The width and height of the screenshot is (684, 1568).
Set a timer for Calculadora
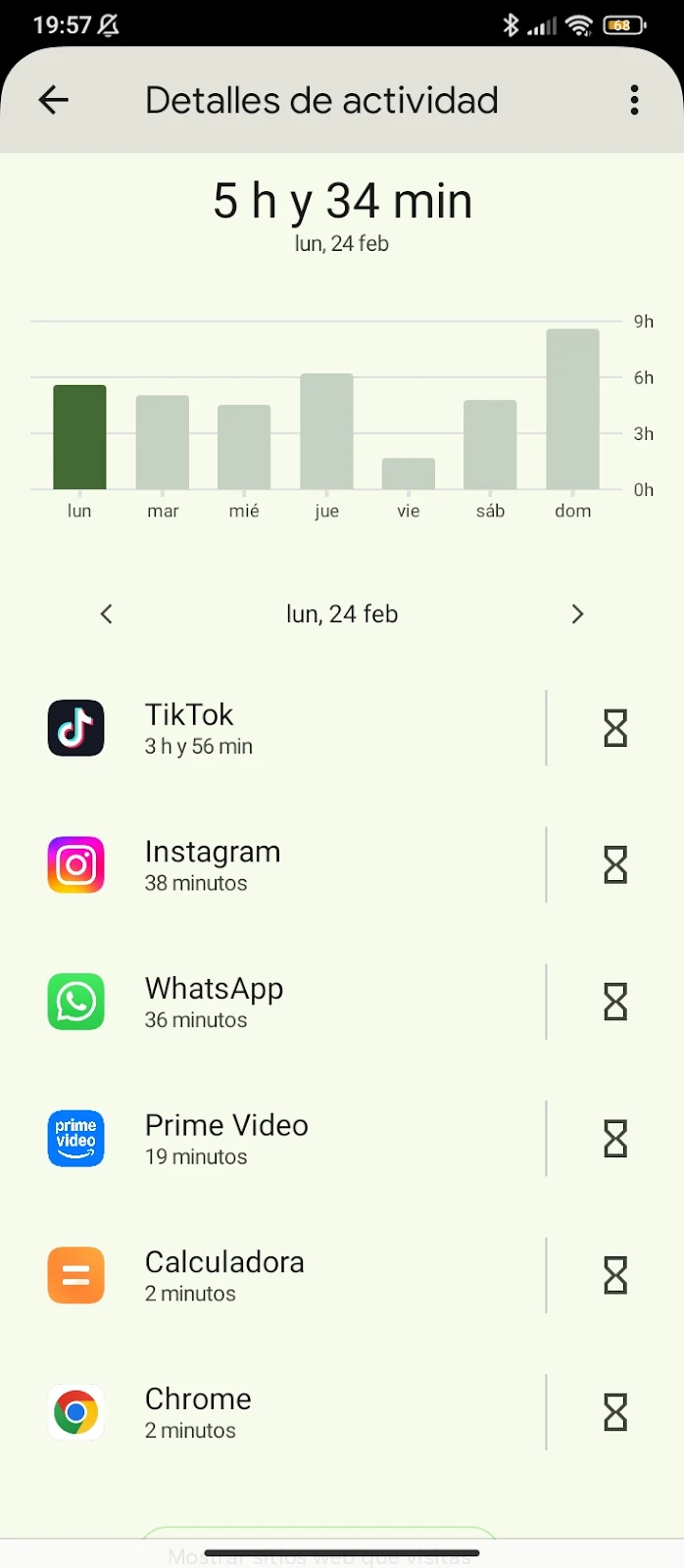(x=615, y=1276)
